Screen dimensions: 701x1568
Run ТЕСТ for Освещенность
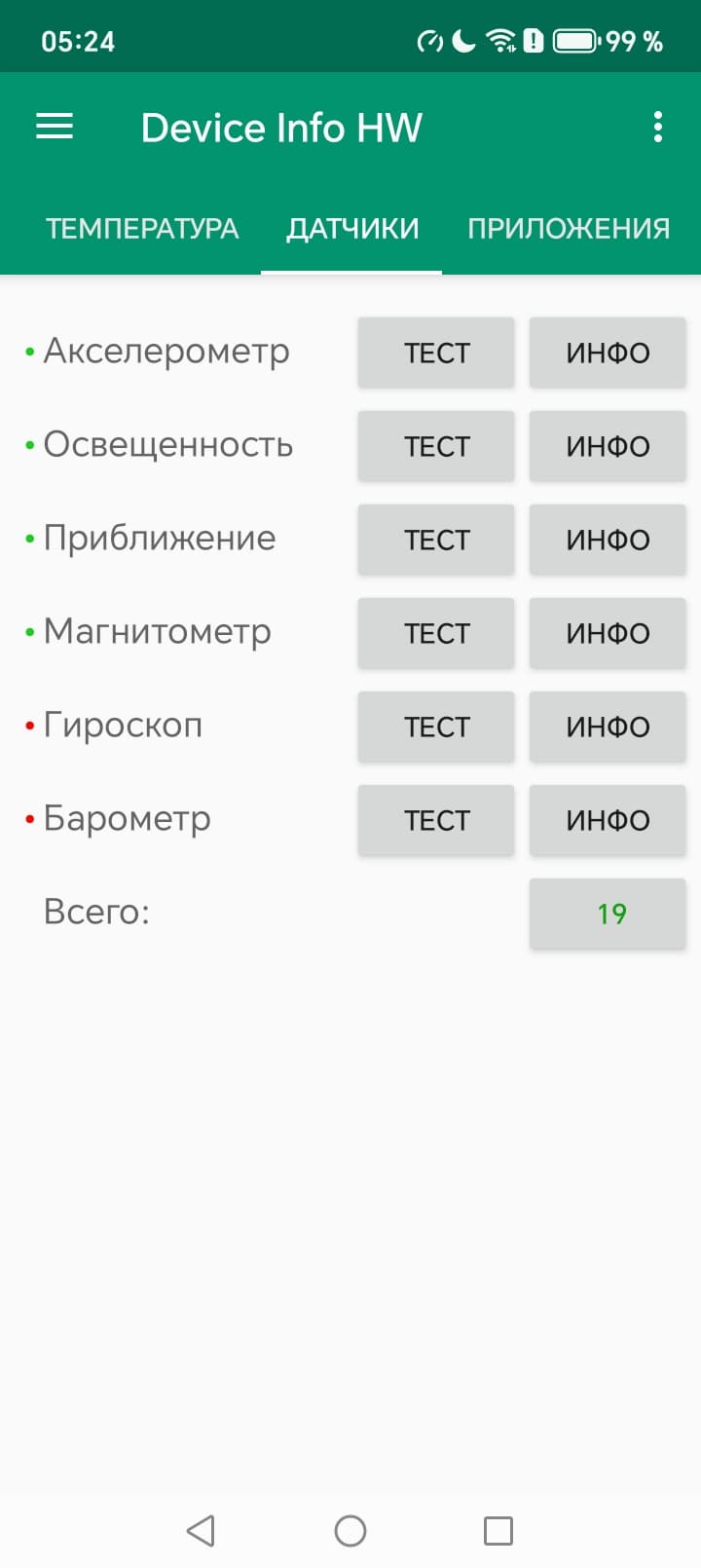pos(436,446)
